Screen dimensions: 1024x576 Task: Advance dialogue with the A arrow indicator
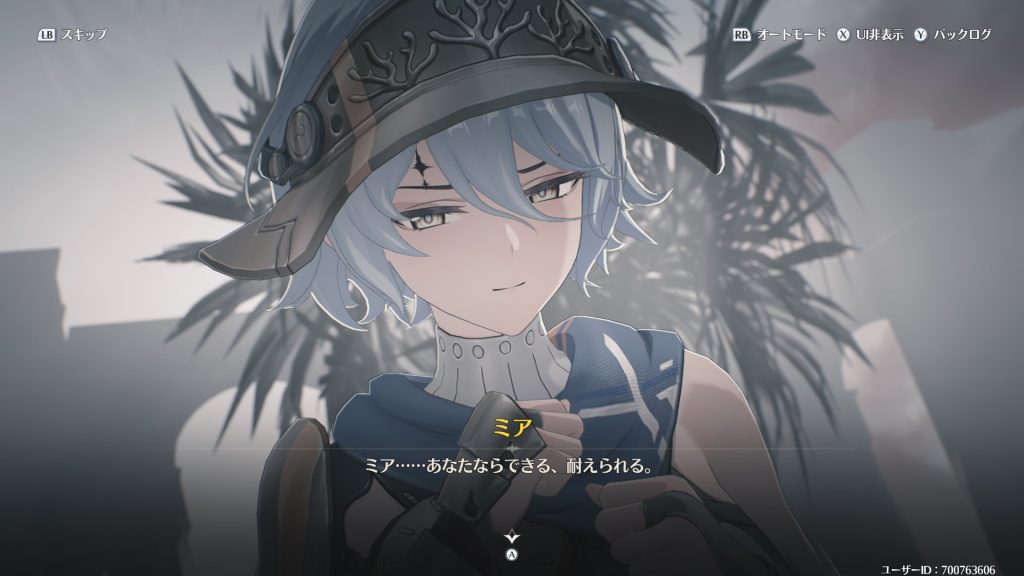click(x=512, y=544)
